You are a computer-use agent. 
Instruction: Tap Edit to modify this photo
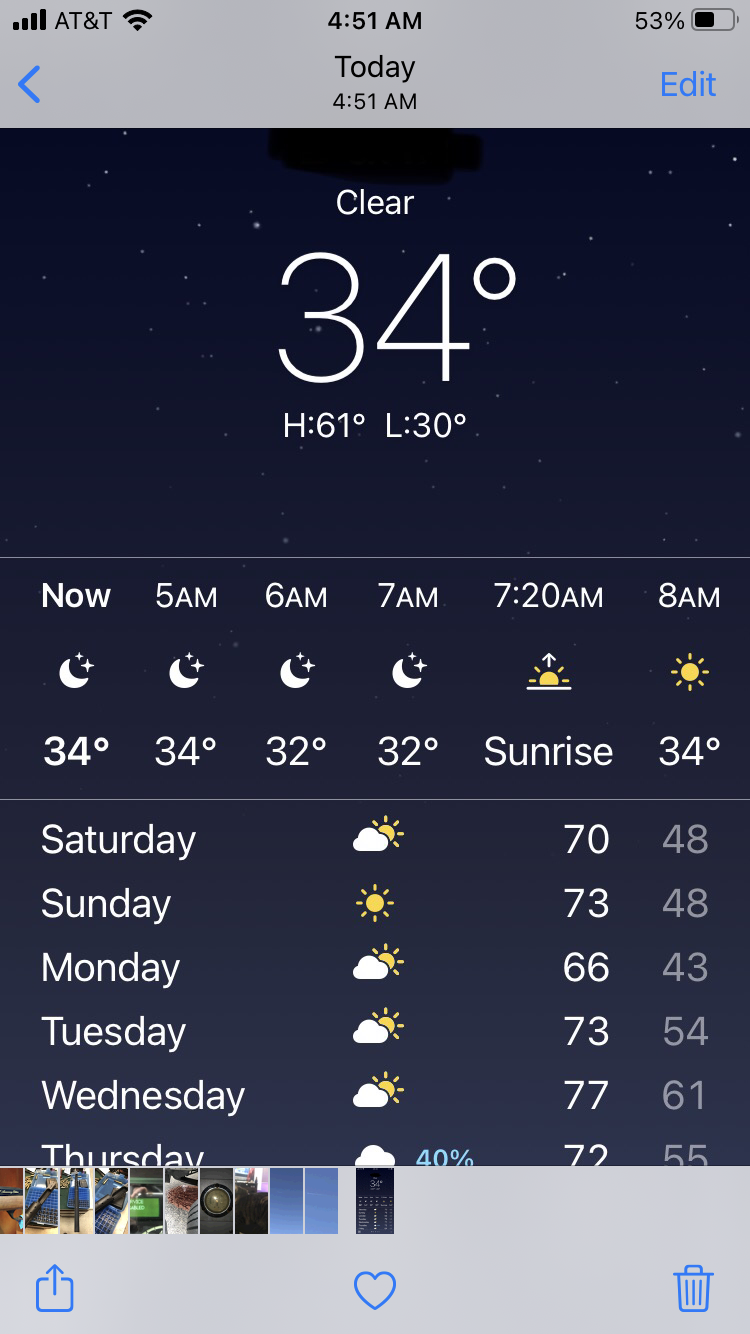(688, 85)
